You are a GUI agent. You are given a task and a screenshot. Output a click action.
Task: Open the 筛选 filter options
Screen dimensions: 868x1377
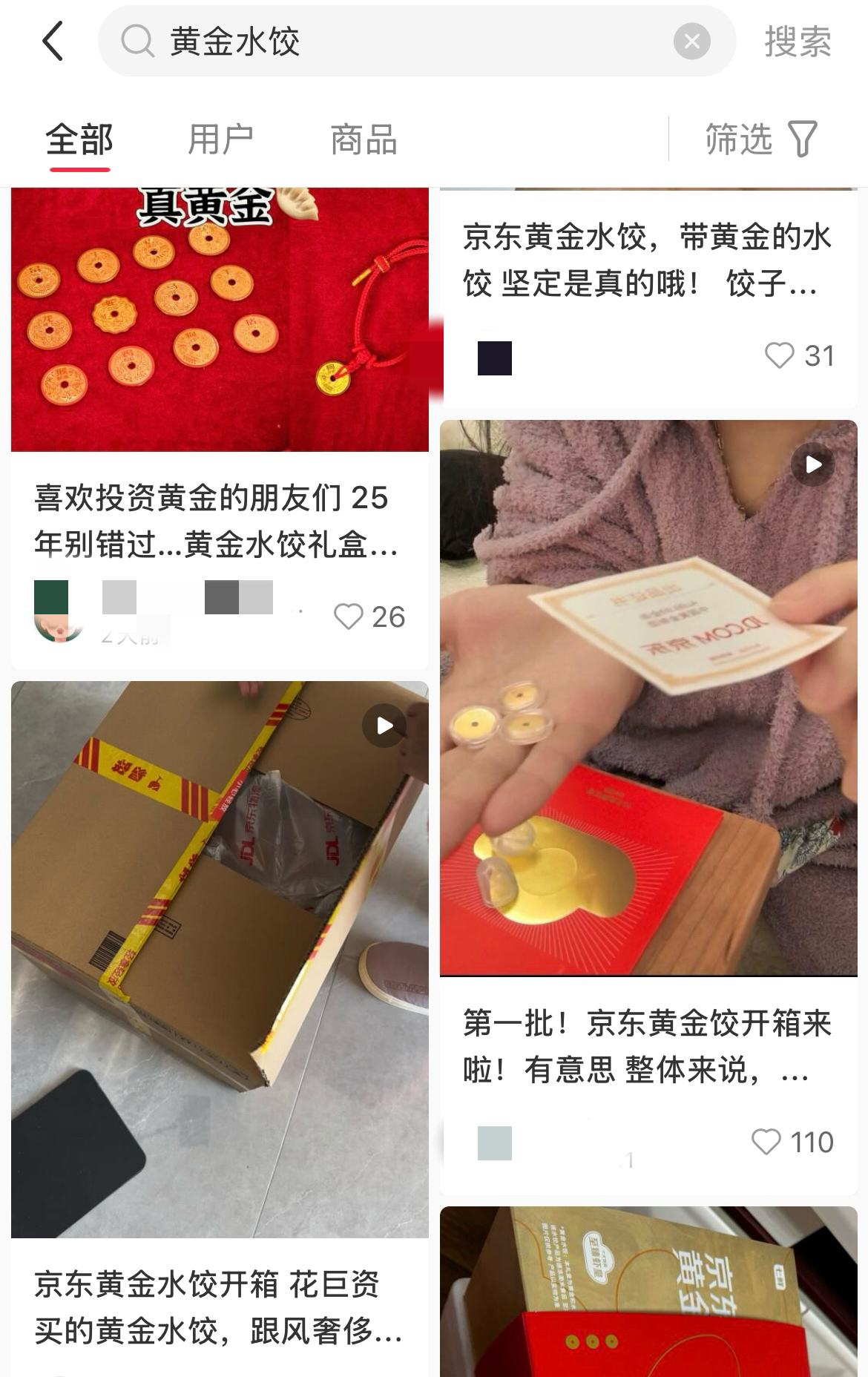click(760, 139)
